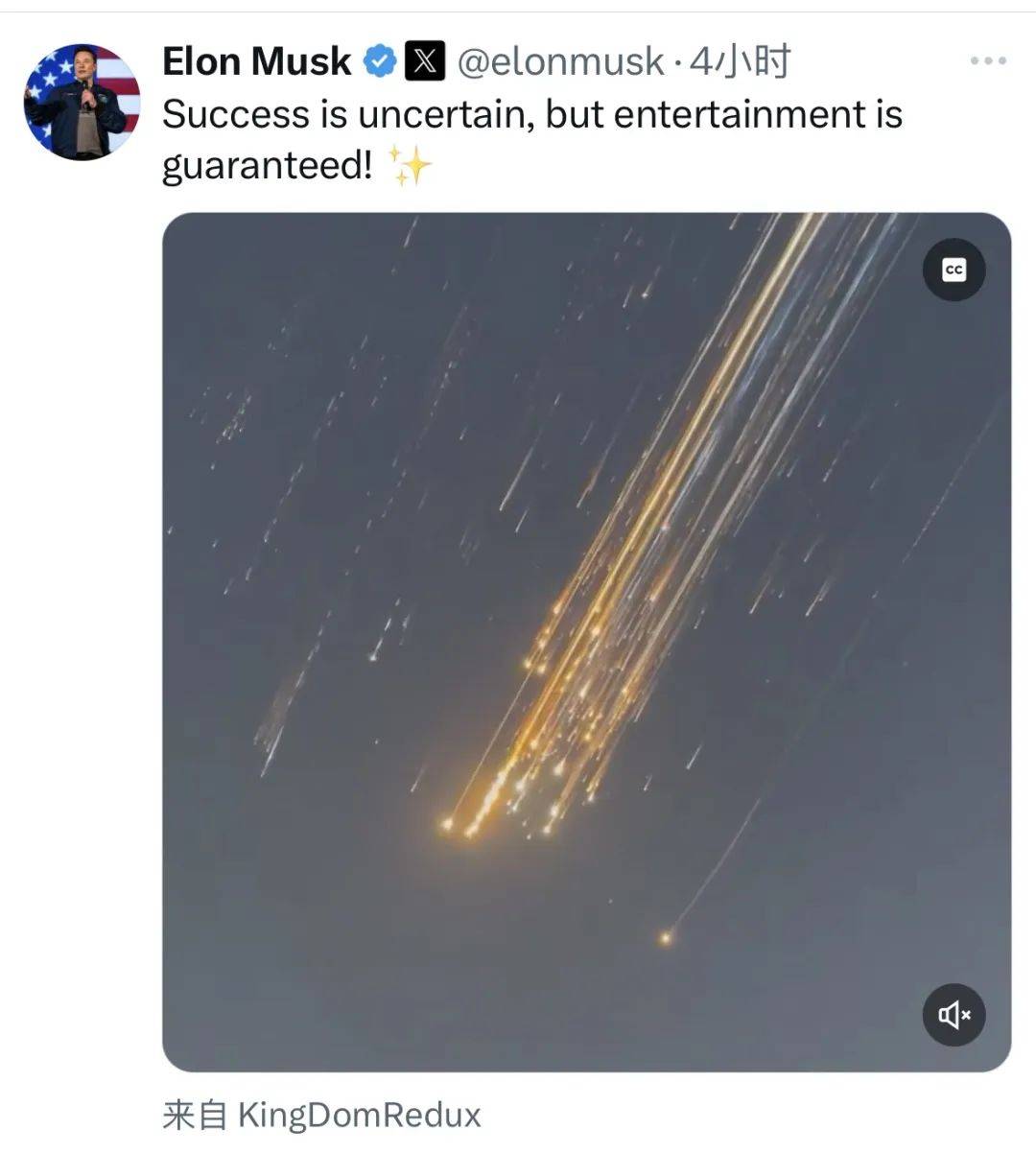The image size is (1036, 1153).
Task: Open Elon Musk's profile picture
Action: 82,102
